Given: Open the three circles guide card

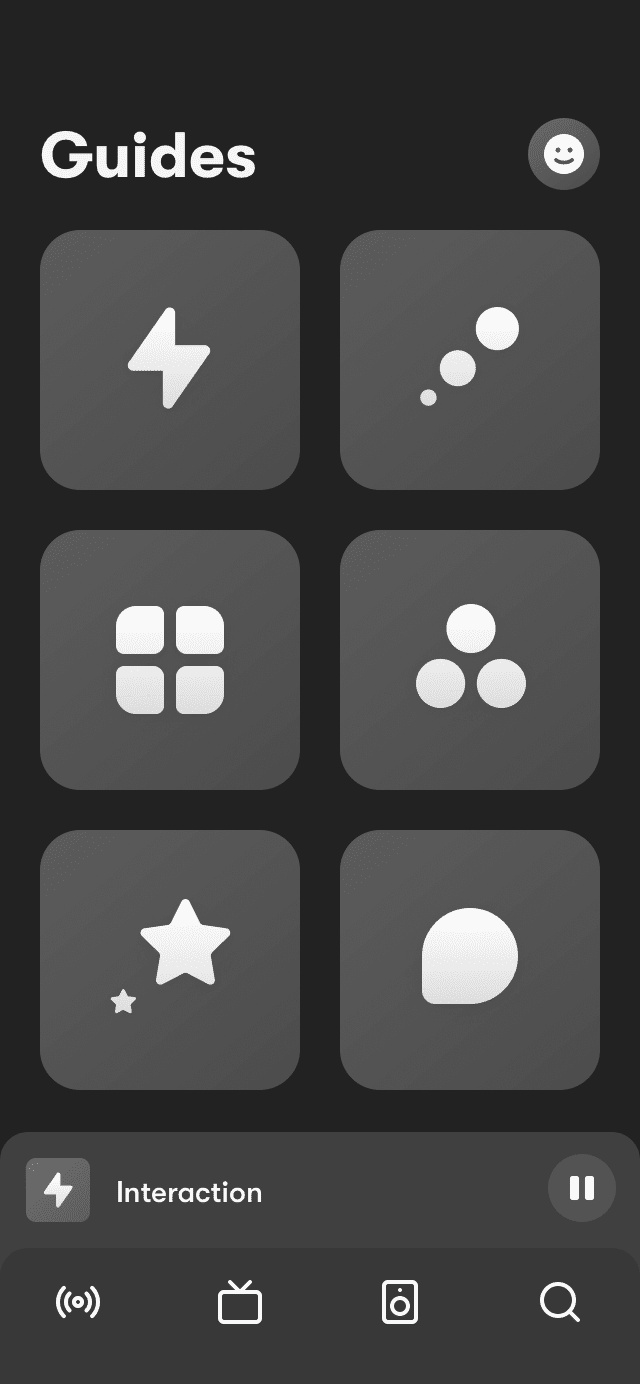Looking at the screenshot, I should coord(470,659).
